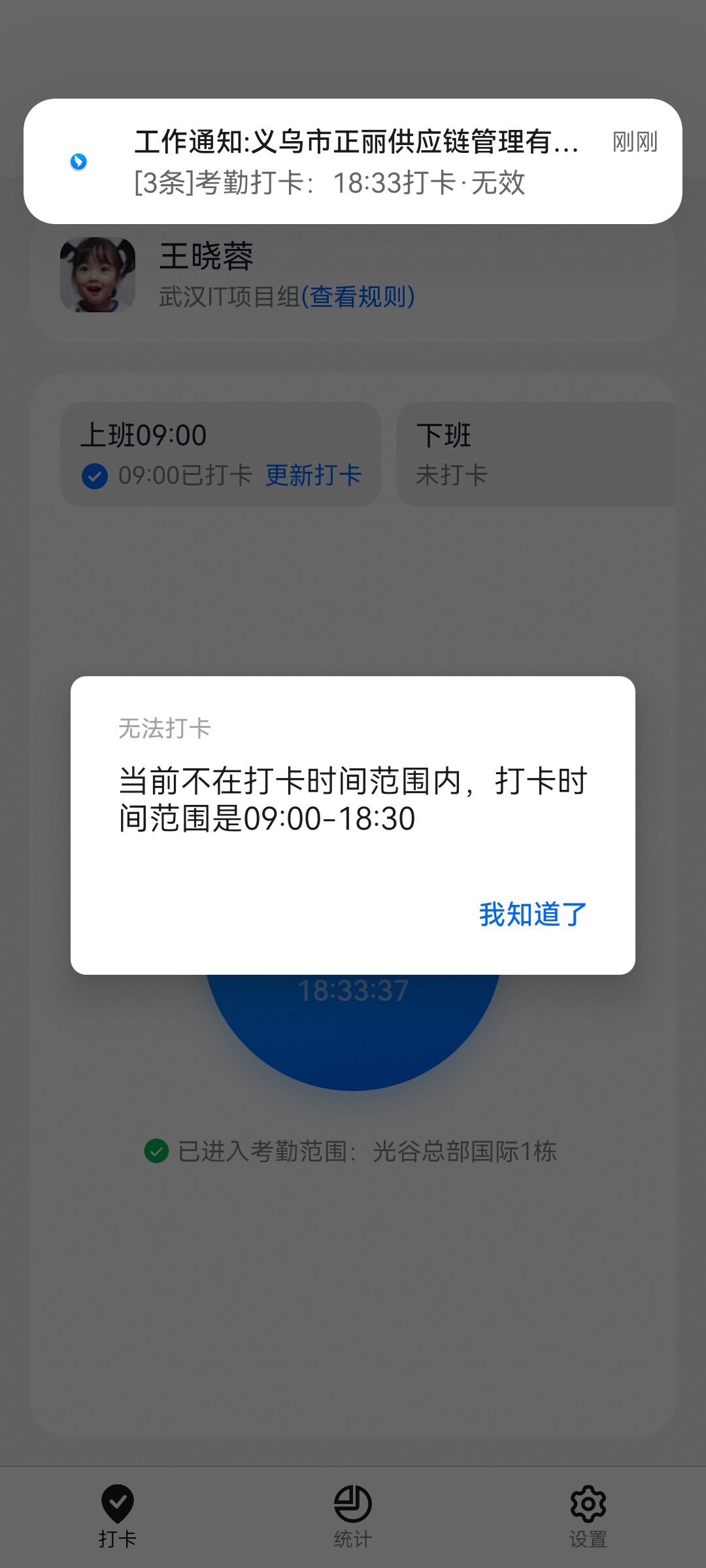Open the 考勤打卡 notification banner

[x=353, y=161]
